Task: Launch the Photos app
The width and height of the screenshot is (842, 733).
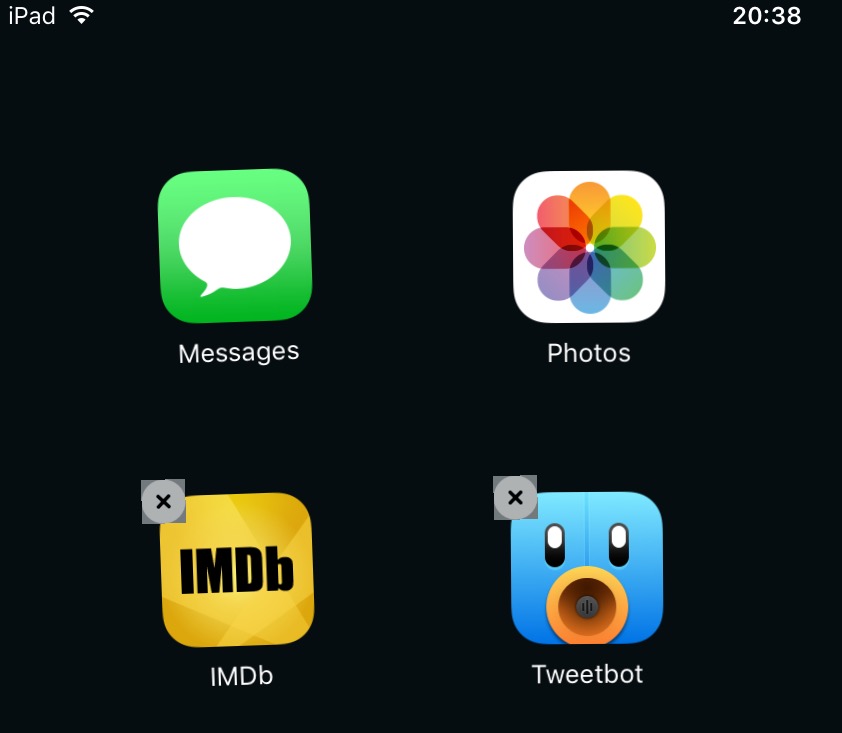Action: pyautogui.click(x=589, y=246)
